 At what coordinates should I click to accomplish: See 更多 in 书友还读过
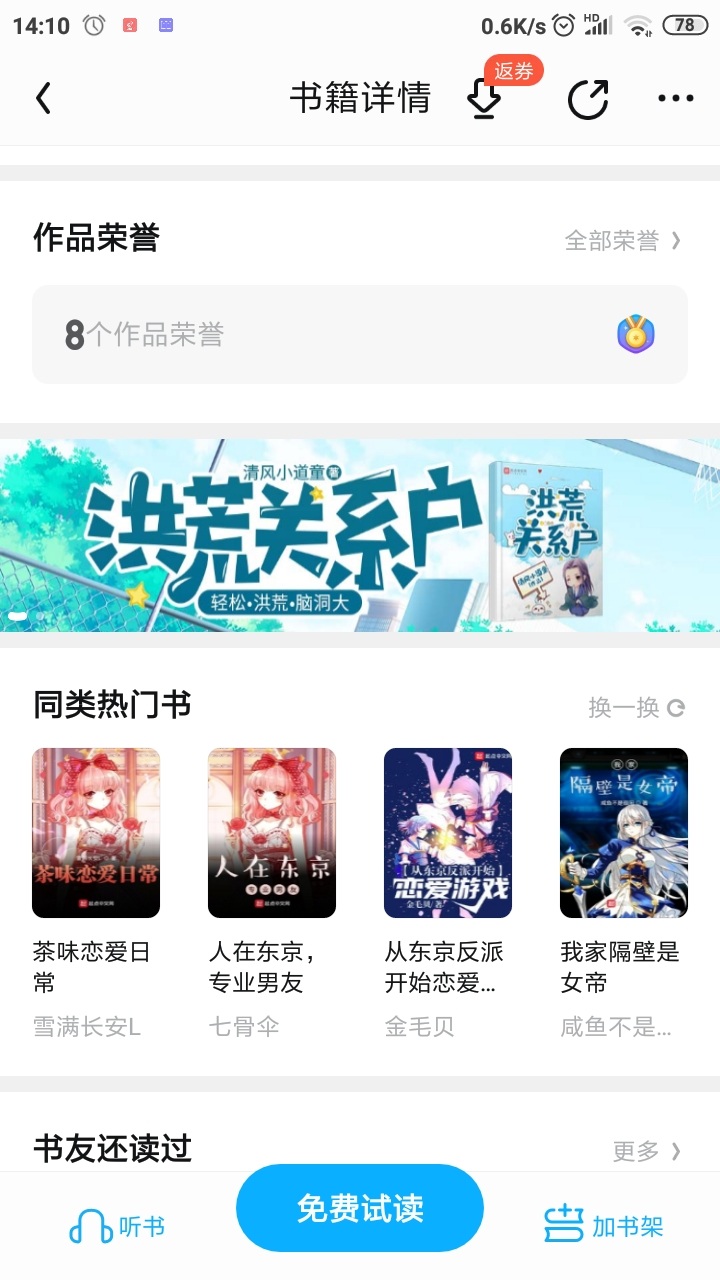point(646,1151)
